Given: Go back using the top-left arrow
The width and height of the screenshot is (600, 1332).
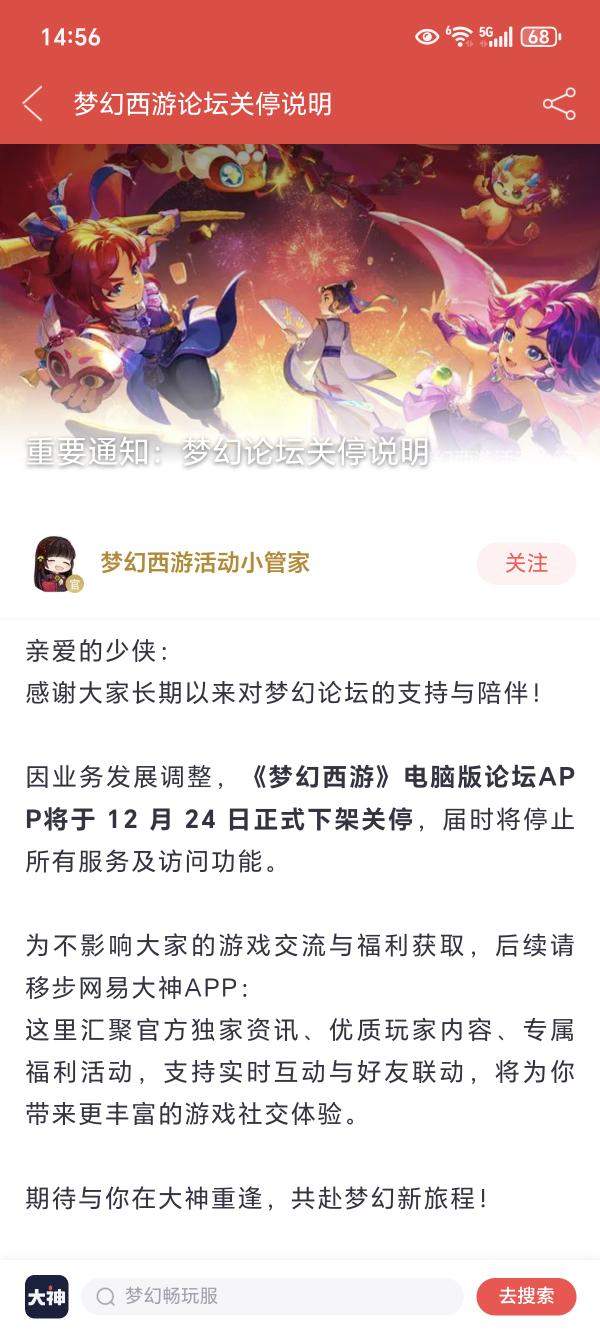Looking at the screenshot, I should tap(33, 104).
